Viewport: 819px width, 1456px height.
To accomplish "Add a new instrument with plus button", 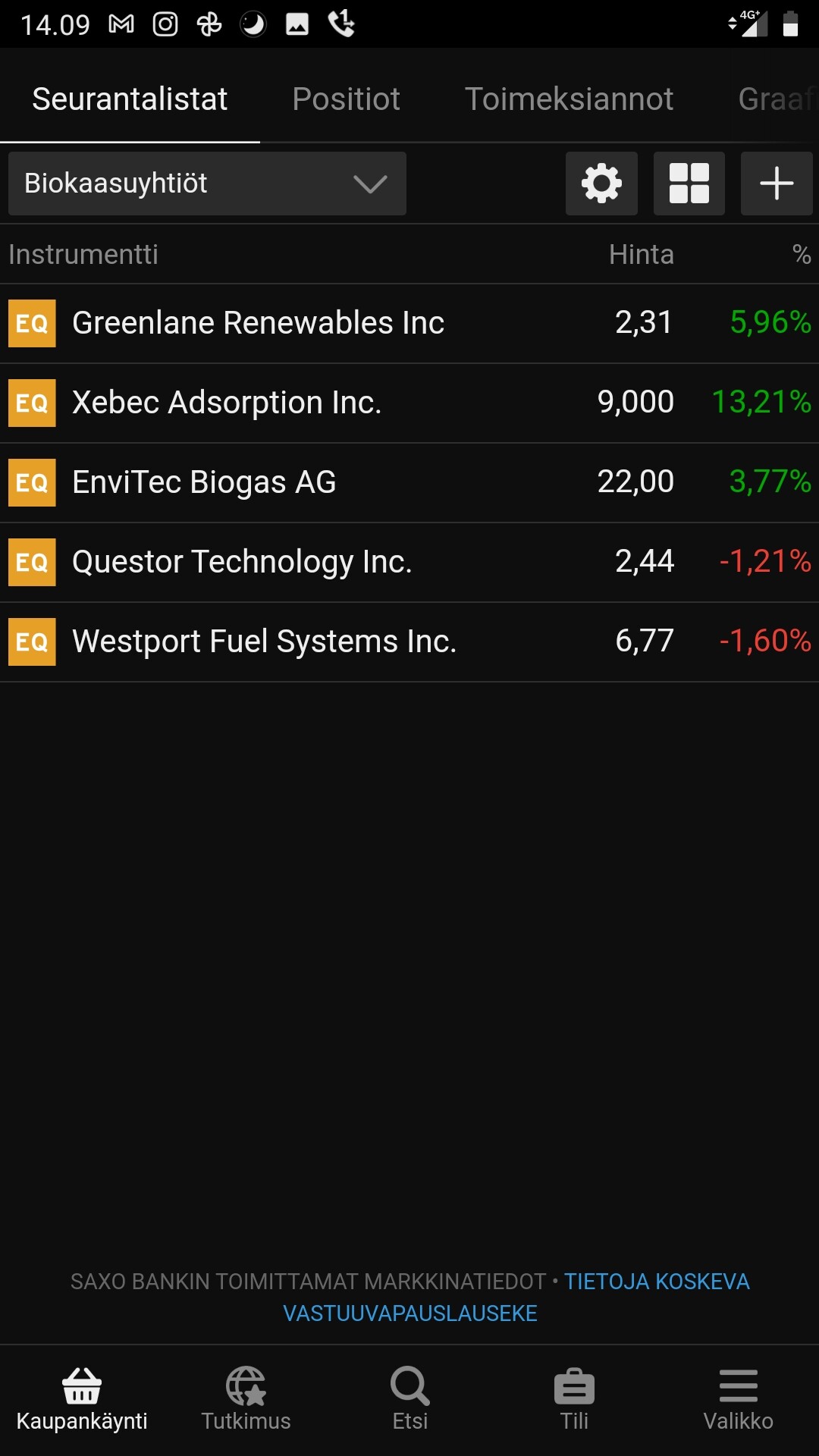I will [x=777, y=184].
